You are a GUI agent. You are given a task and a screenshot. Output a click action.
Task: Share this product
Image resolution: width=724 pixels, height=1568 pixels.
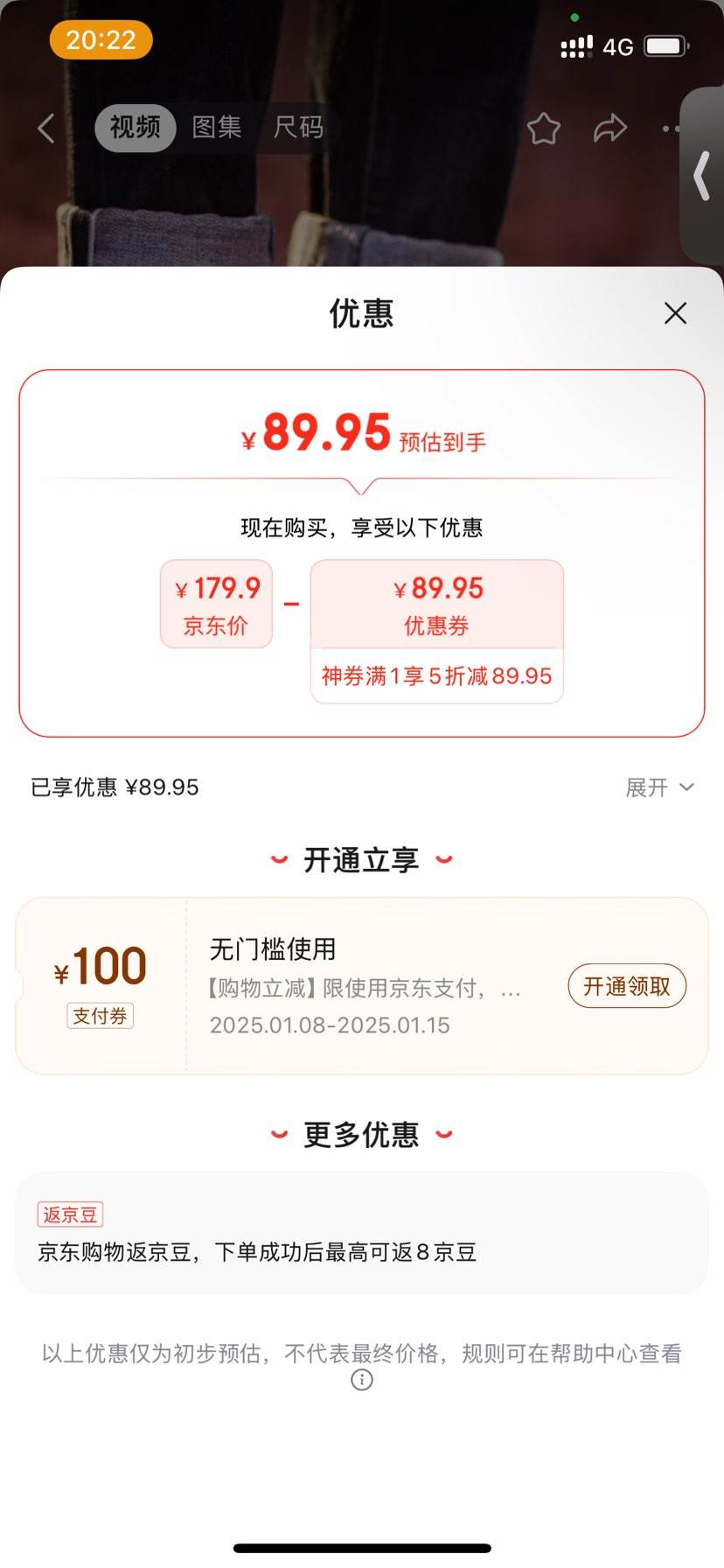click(609, 129)
